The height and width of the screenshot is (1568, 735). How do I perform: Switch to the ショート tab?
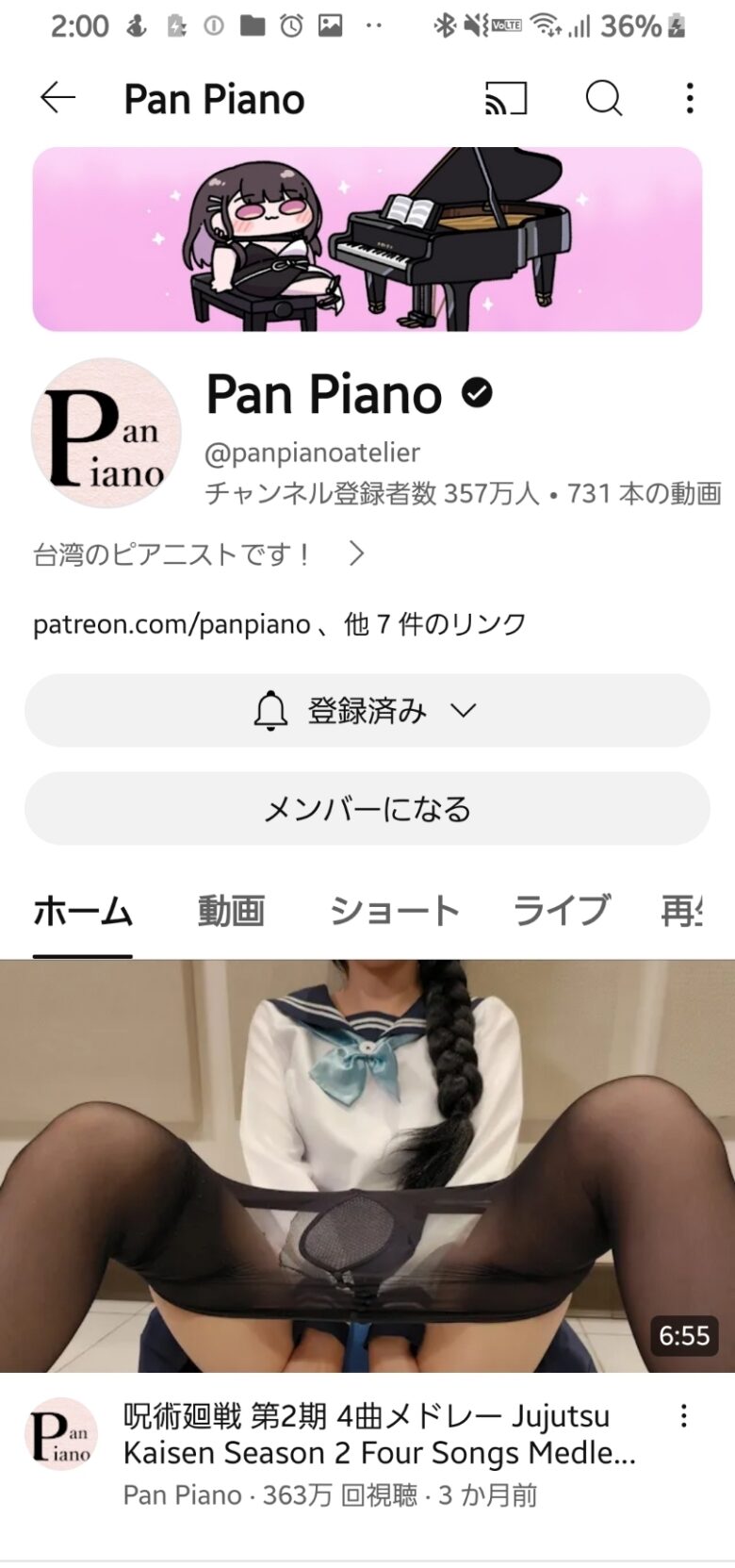[394, 911]
